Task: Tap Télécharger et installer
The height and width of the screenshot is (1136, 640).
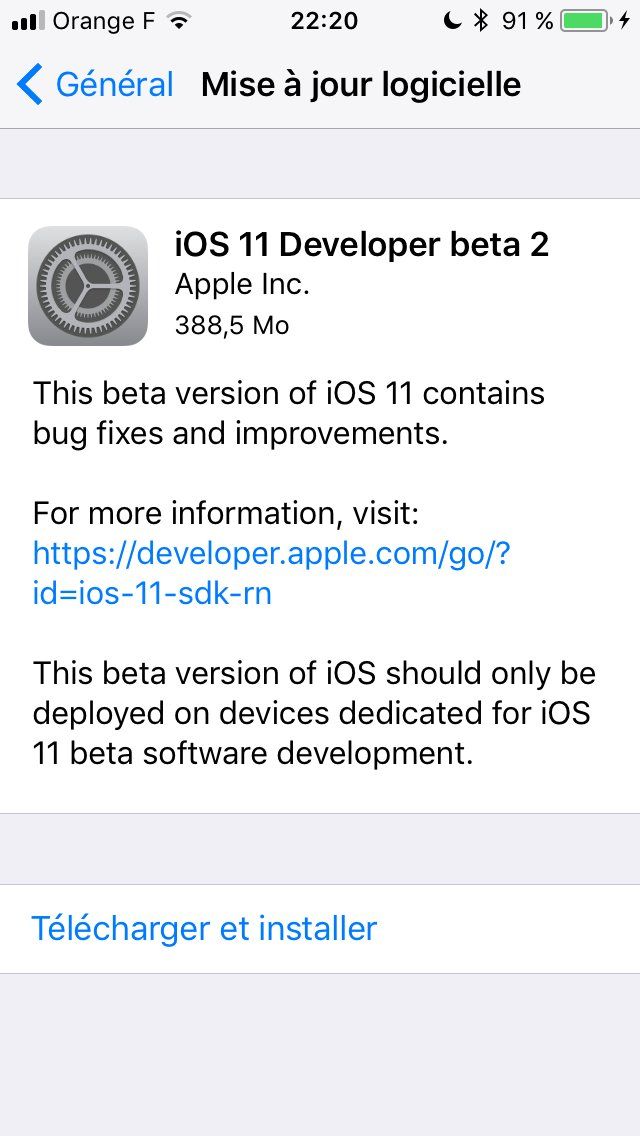Action: tap(204, 928)
